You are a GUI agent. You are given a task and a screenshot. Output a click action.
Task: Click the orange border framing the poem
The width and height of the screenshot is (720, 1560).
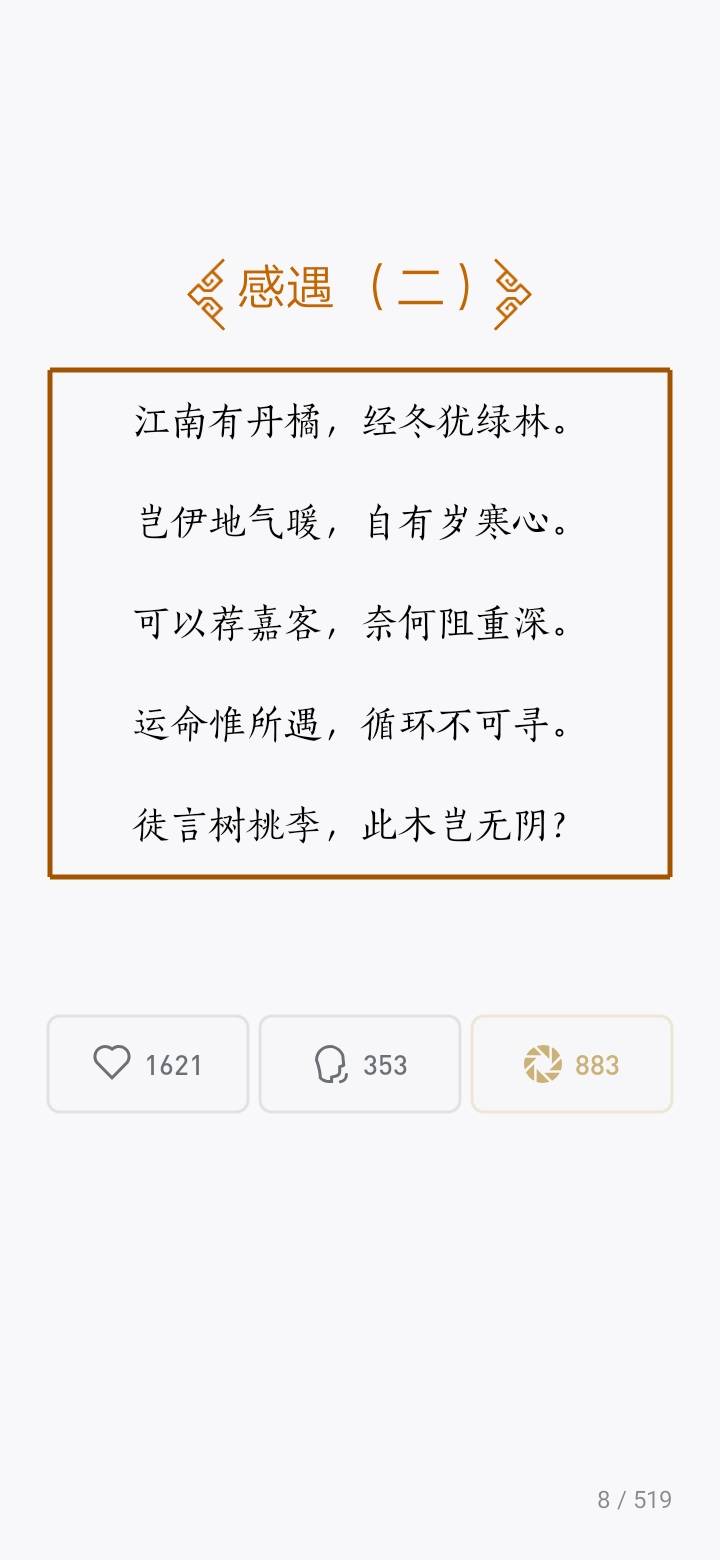pos(358,371)
